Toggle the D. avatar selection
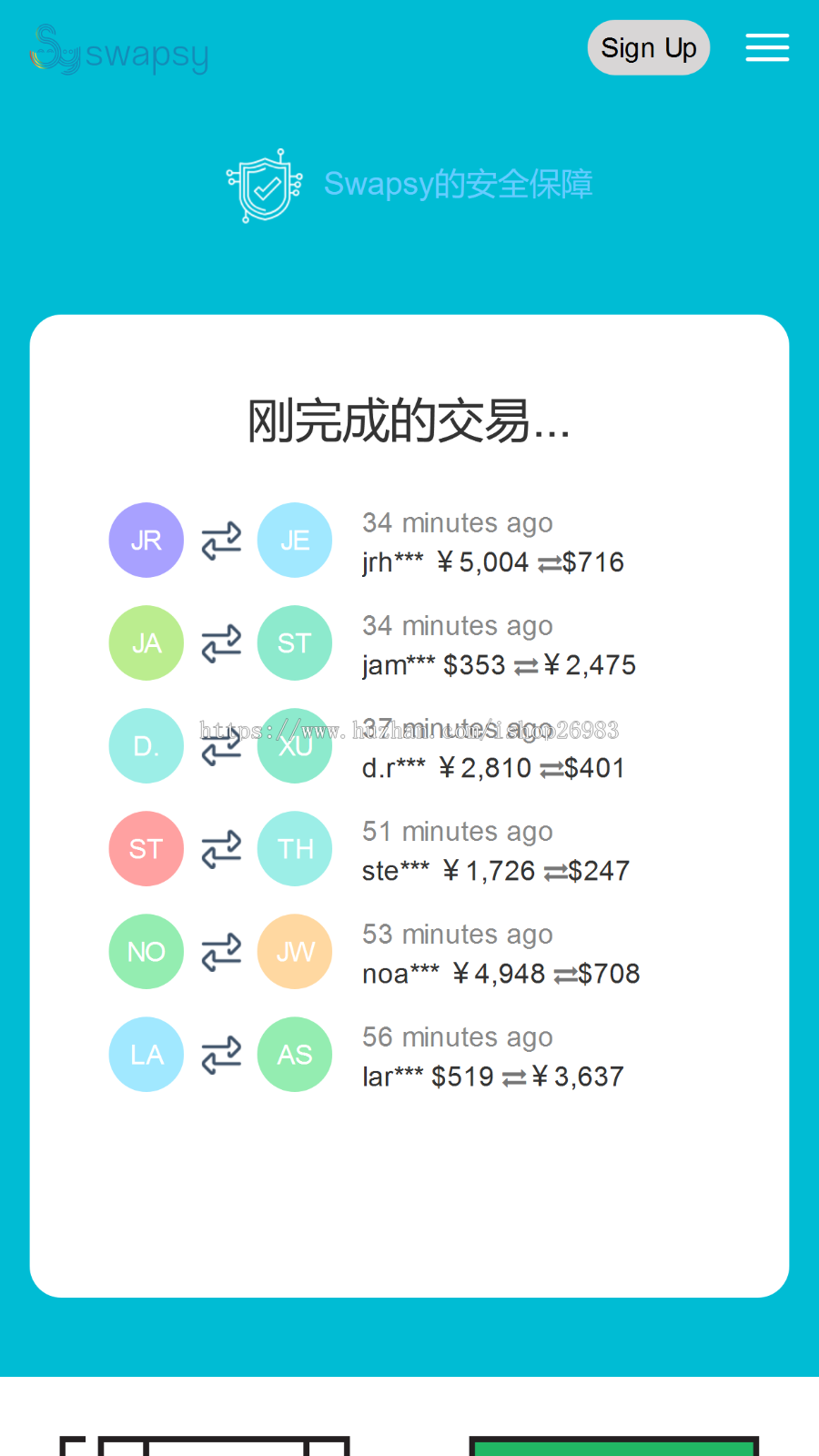The height and width of the screenshot is (1456, 819). 146,745
